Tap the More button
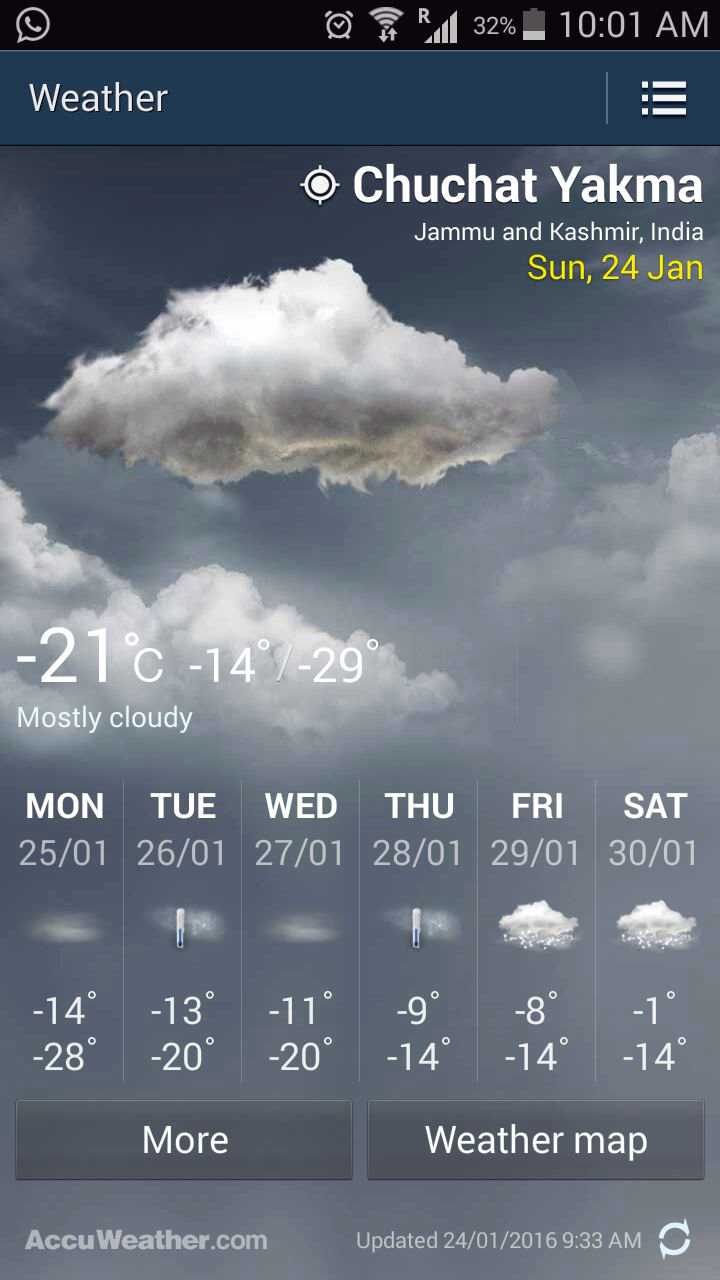The width and height of the screenshot is (720, 1280). coord(184,1140)
